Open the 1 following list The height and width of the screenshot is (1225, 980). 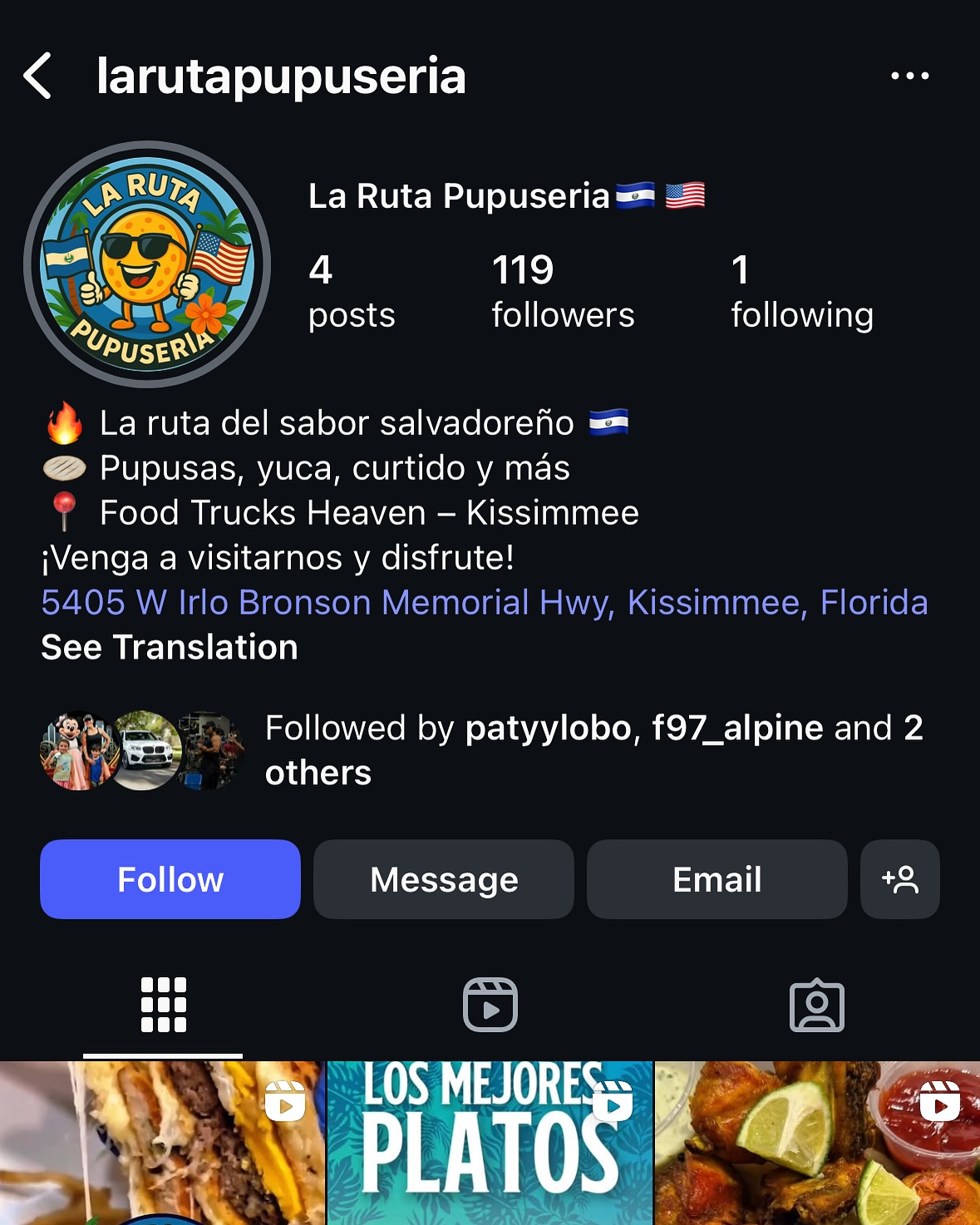click(x=801, y=292)
